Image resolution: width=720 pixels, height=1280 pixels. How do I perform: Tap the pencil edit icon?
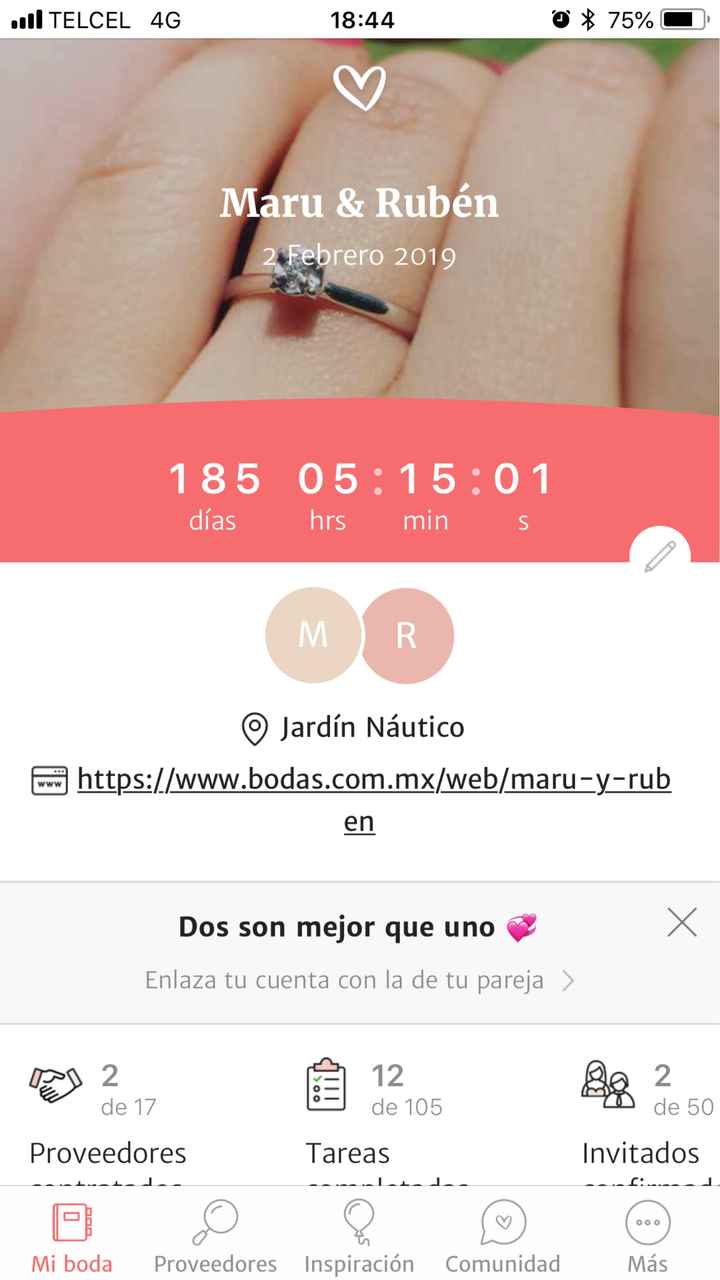click(x=660, y=556)
